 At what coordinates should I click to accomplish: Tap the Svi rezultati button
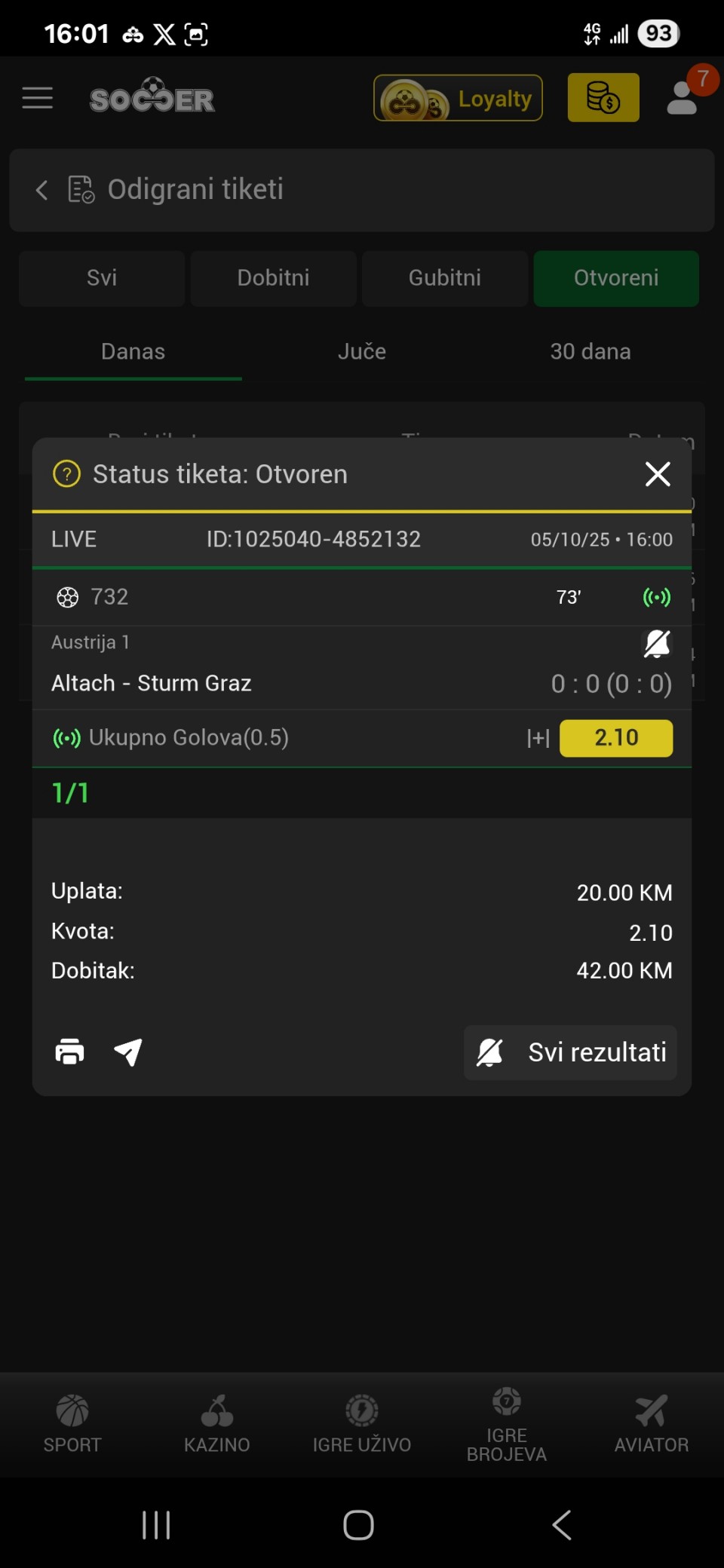coord(570,1052)
